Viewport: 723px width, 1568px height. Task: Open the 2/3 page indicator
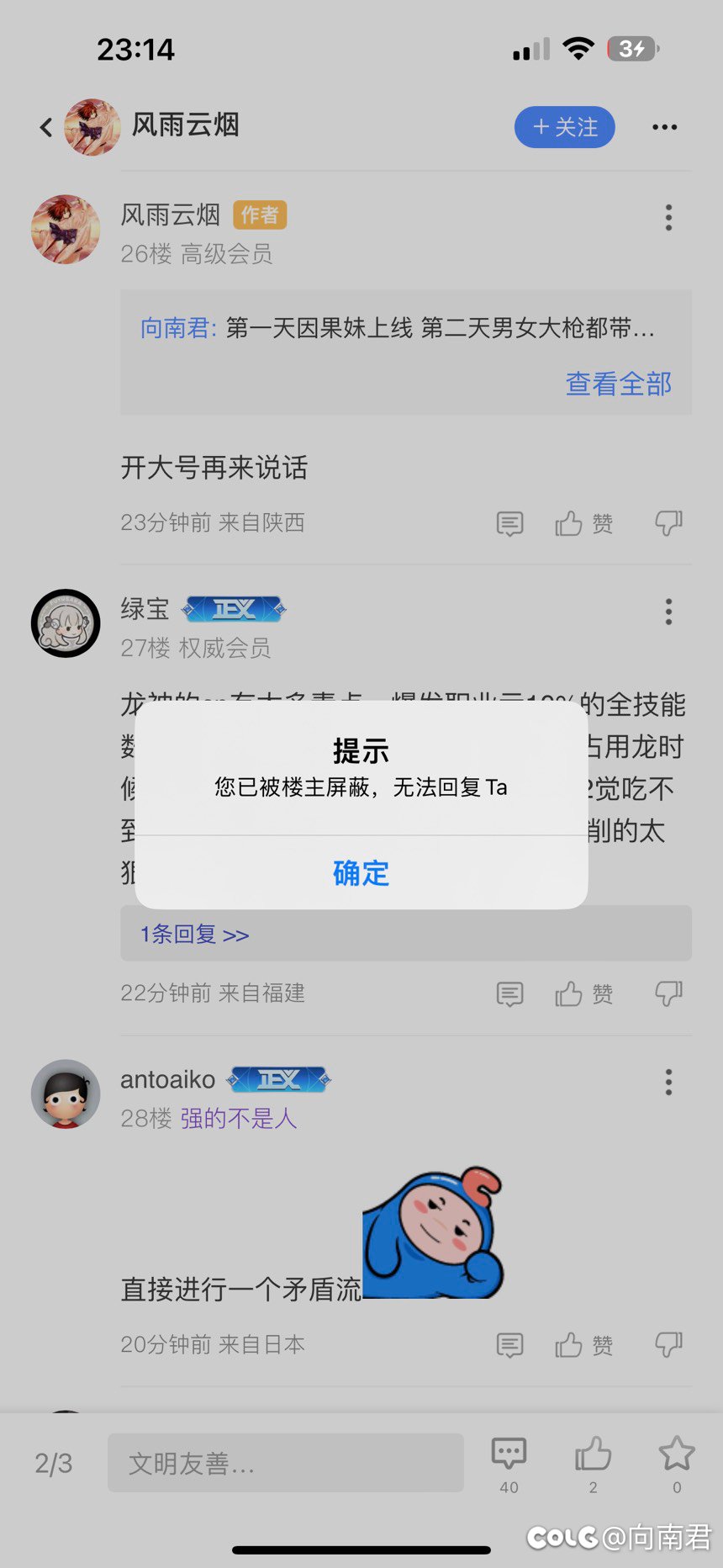[x=54, y=1464]
